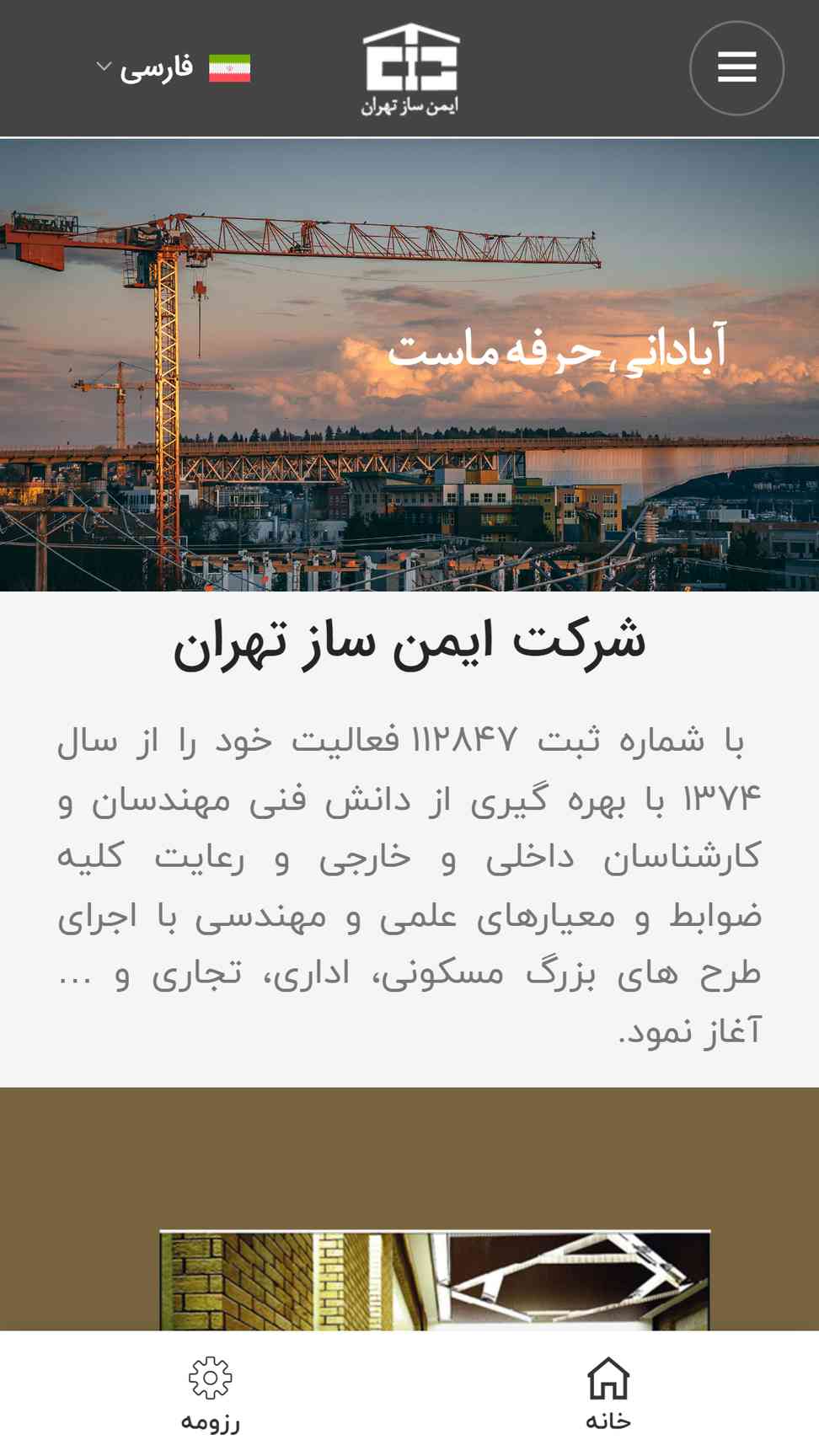Open the project image card
The height and width of the screenshot is (1456, 819).
coord(434,1280)
